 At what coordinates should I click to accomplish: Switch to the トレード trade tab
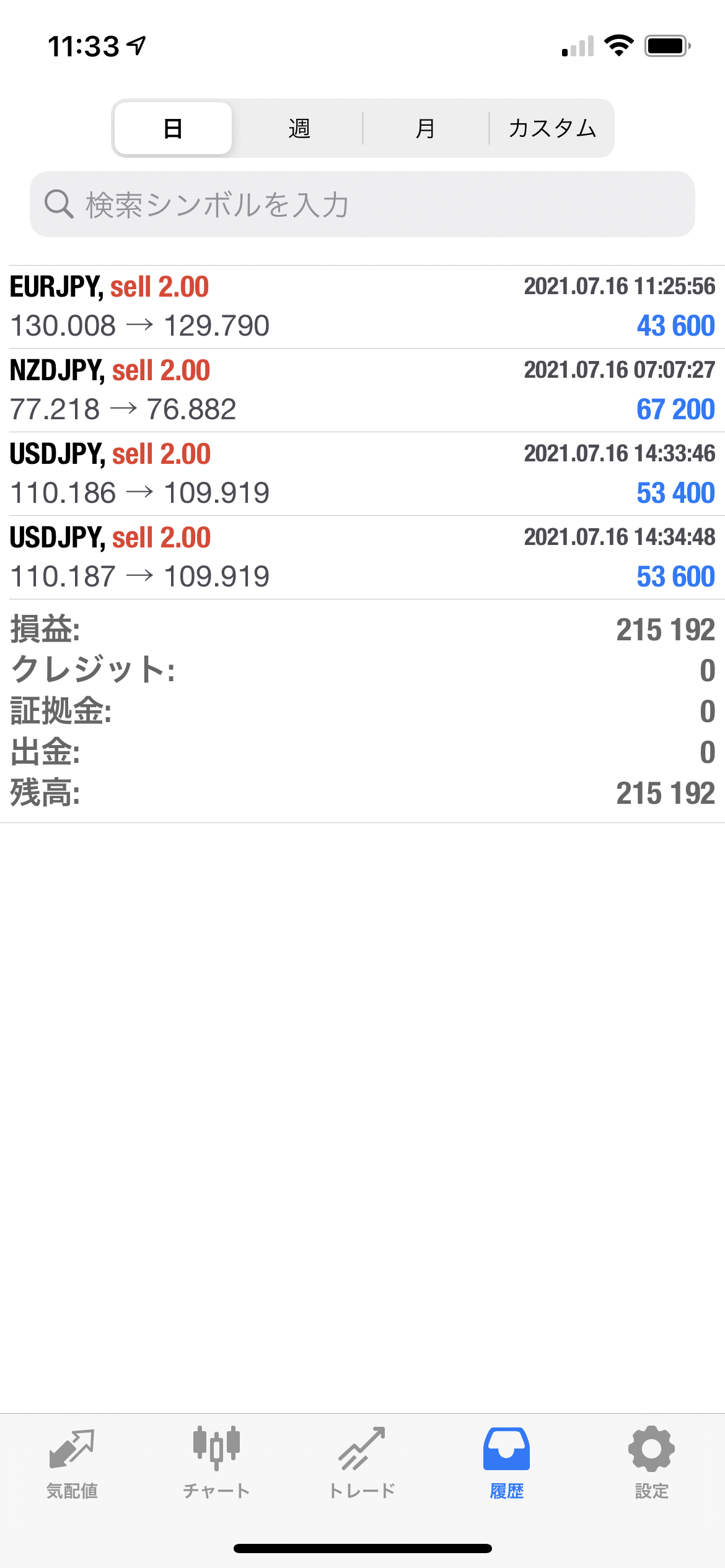pyautogui.click(x=362, y=1463)
